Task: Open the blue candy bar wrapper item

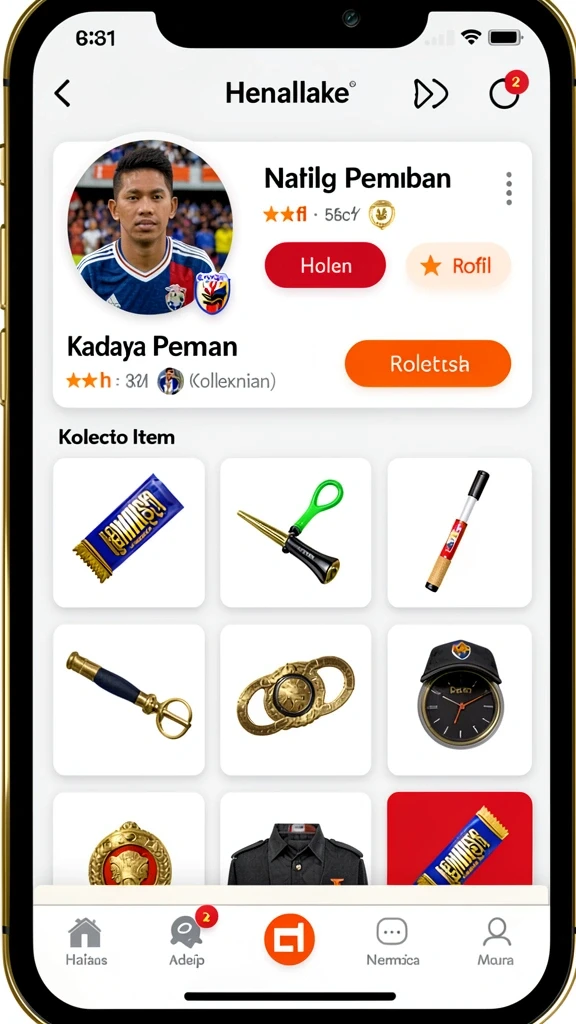Action: (129, 532)
